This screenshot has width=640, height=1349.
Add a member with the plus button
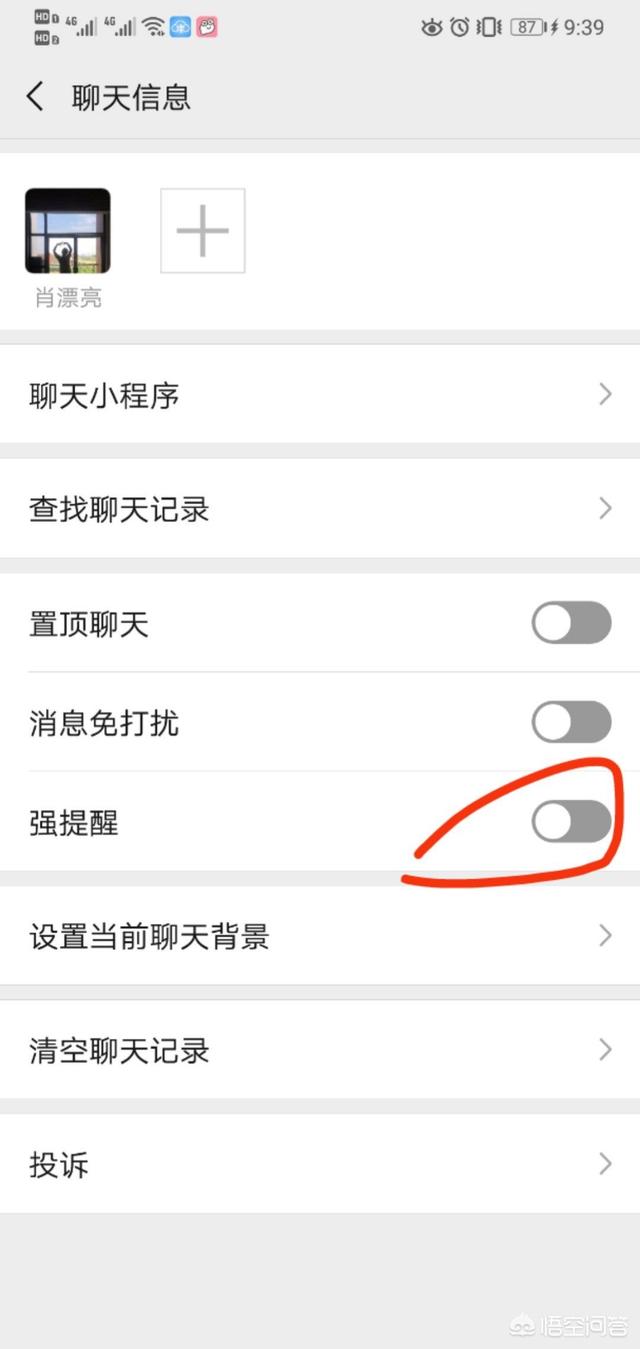coord(203,231)
